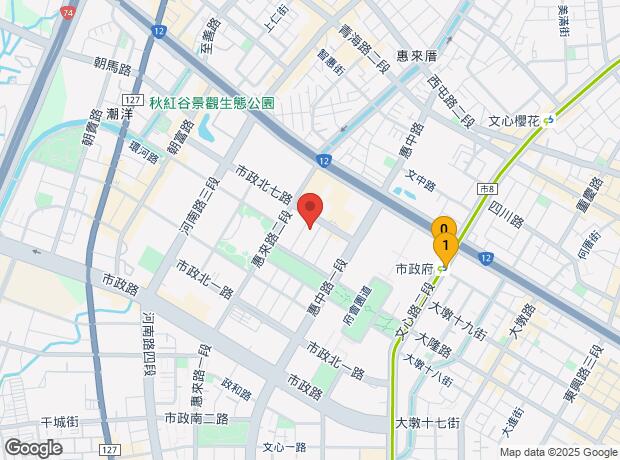
Task: Select the orange marker labeled 1
Action: [446, 248]
